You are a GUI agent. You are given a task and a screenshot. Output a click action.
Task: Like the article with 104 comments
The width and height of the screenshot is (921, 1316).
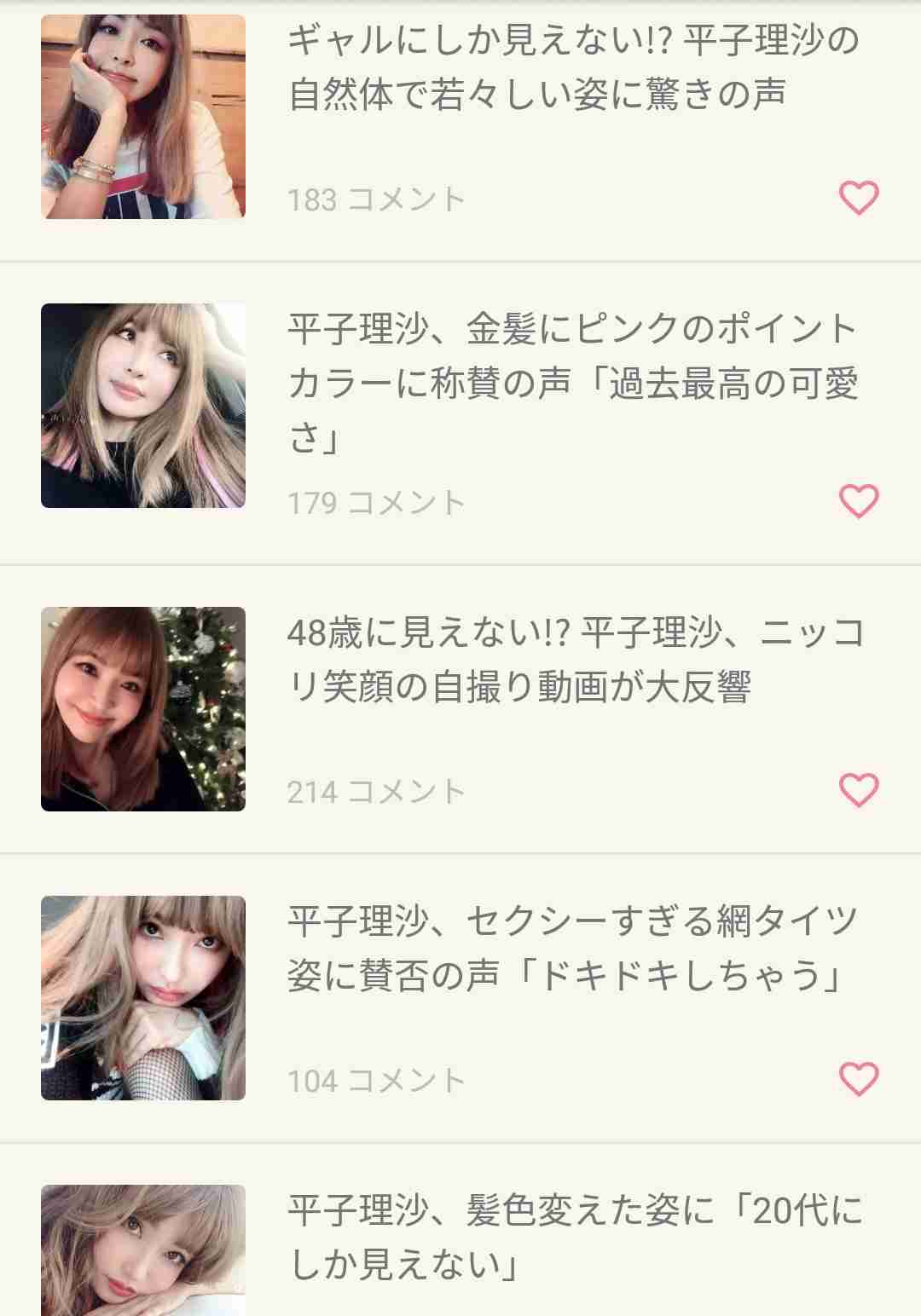click(859, 1079)
